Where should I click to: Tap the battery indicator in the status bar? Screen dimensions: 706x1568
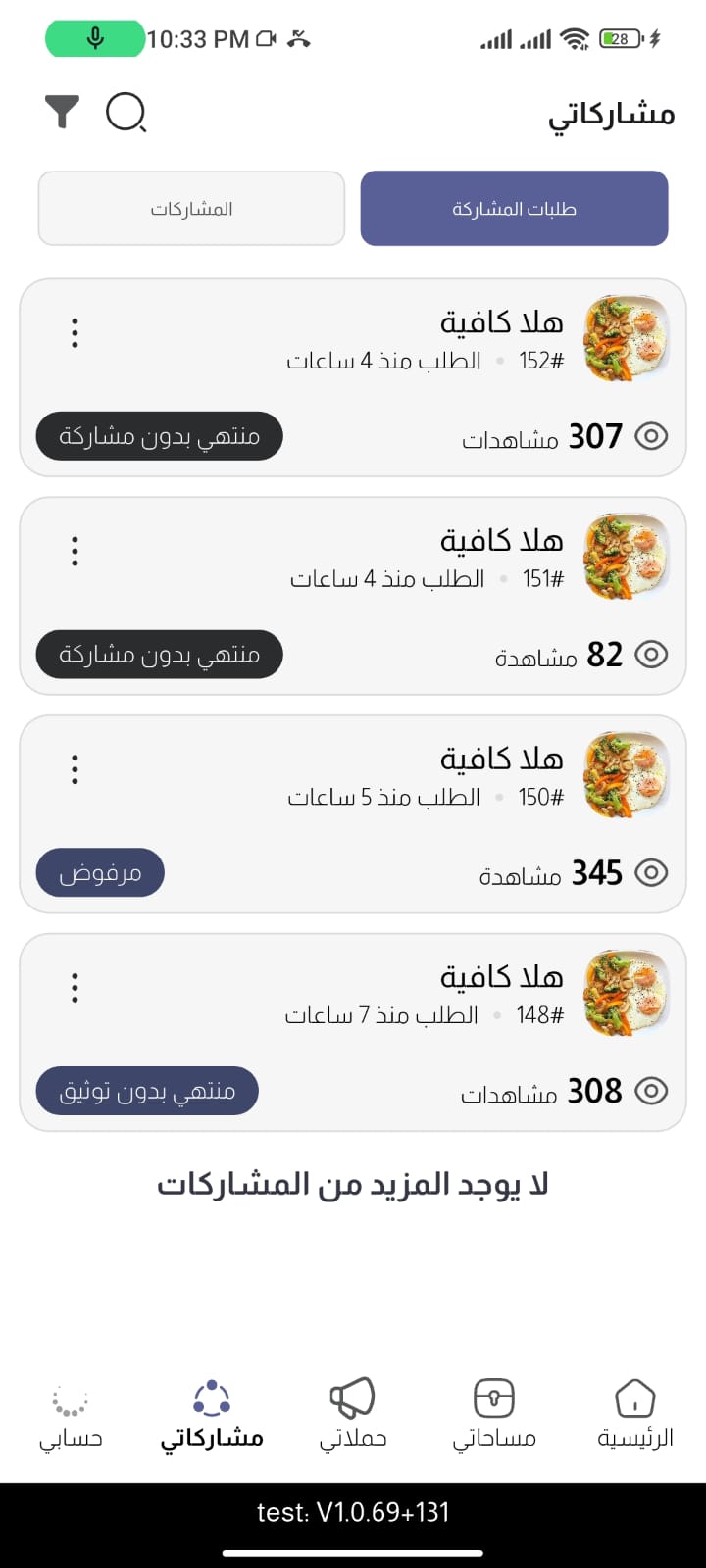point(618,37)
